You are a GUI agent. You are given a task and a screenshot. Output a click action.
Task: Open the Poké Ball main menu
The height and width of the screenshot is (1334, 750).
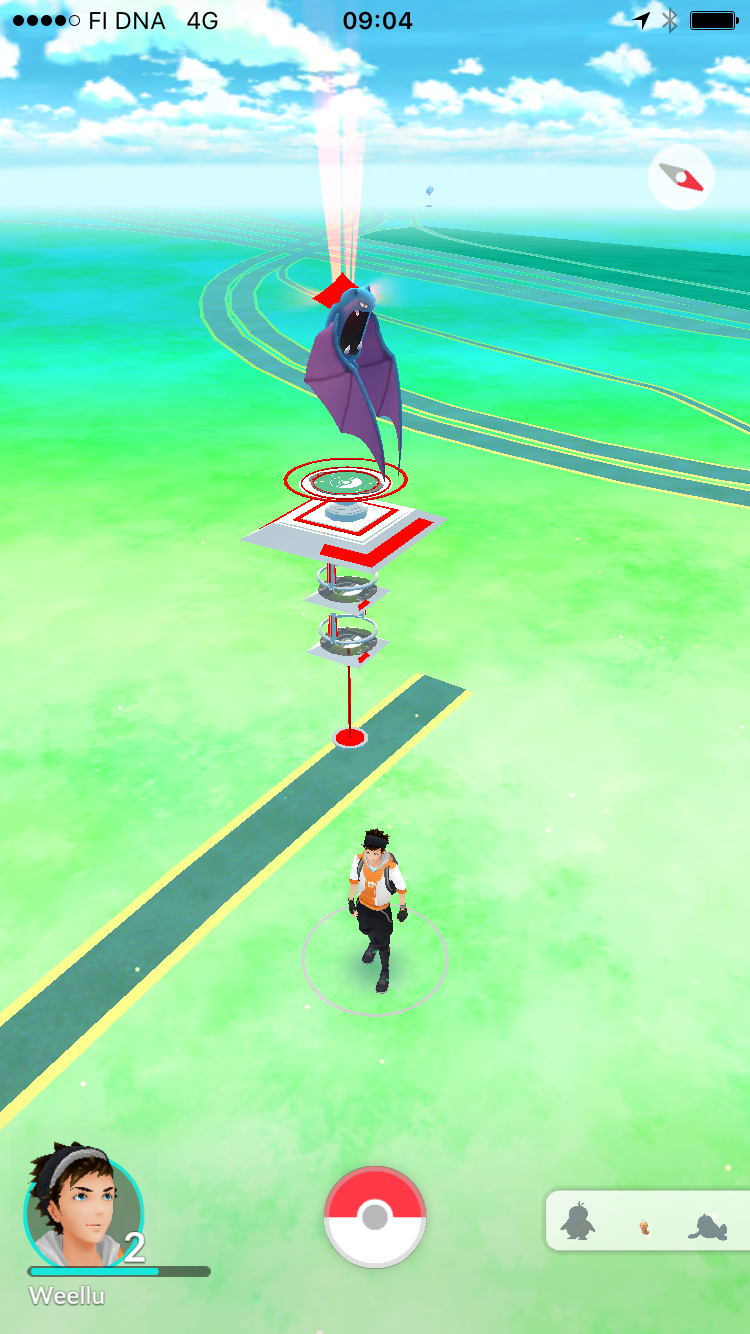point(375,1217)
